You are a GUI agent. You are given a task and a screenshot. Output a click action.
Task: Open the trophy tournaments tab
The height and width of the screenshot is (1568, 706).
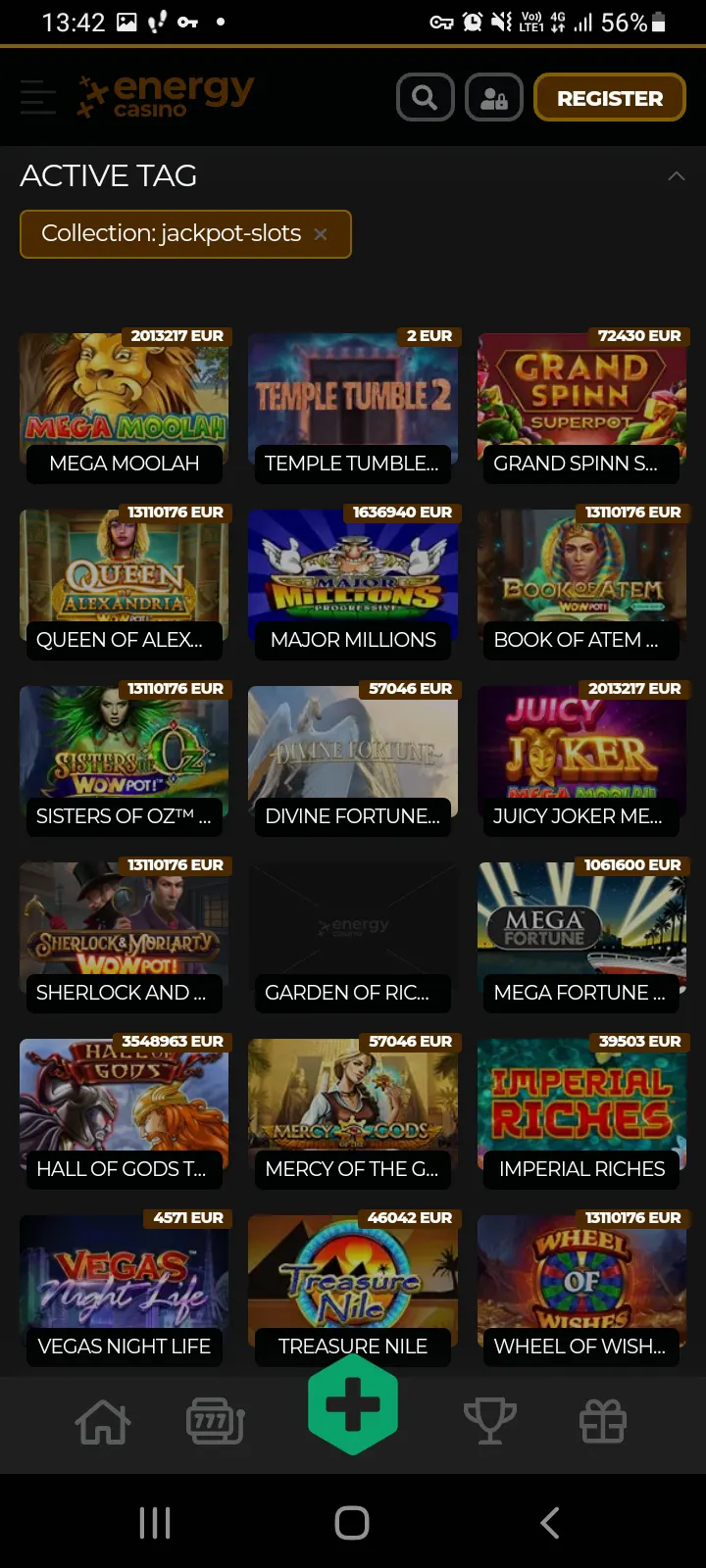tap(490, 1422)
